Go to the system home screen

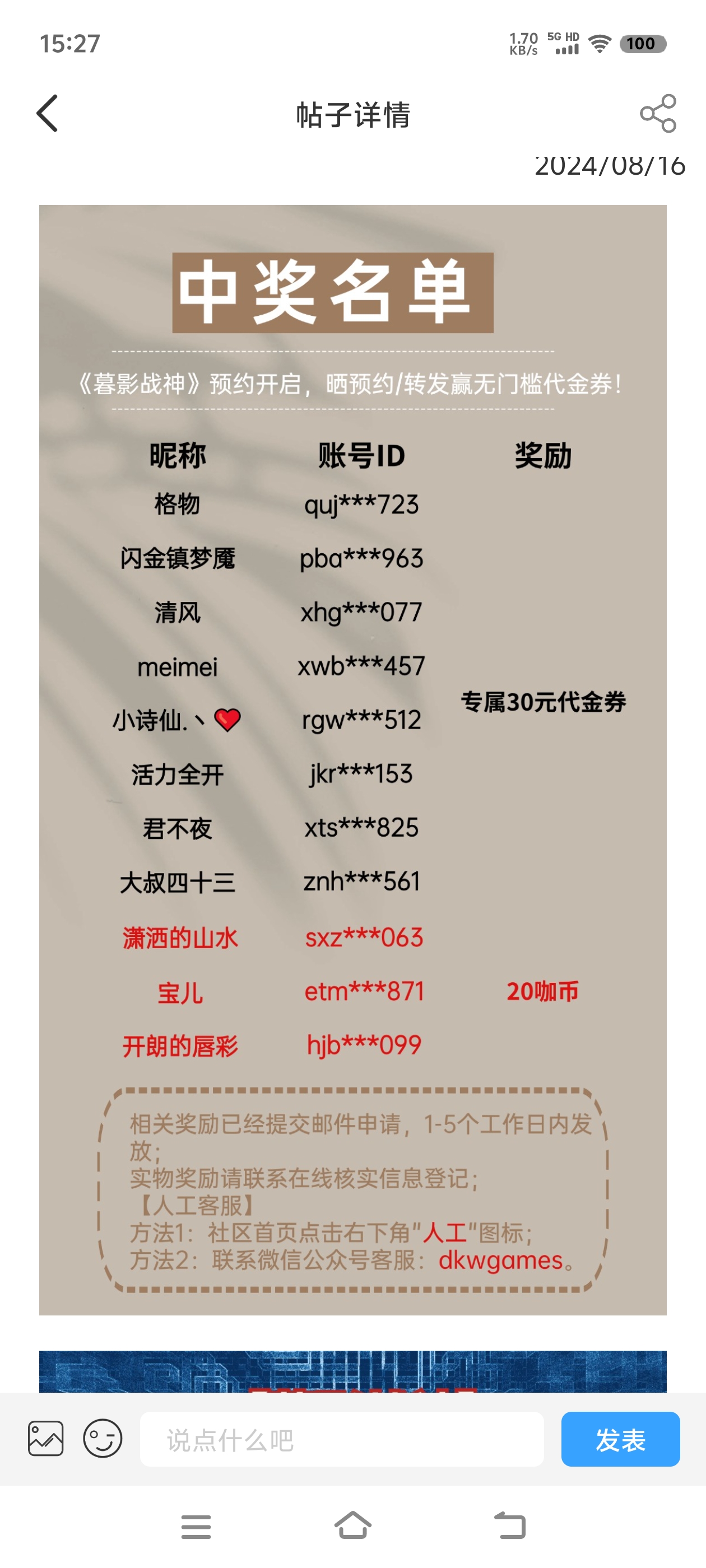pos(352,1526)
